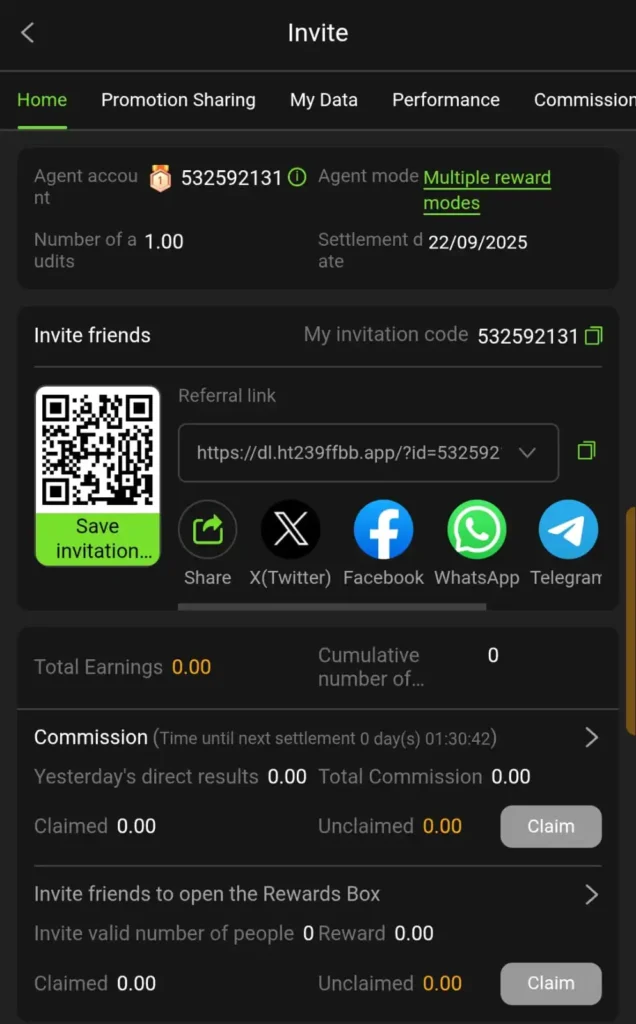Image resolution: width=636 pixels, height=1024 pixels.
Task: Switch to the Performance tab
Action: (x=445, y=100)
